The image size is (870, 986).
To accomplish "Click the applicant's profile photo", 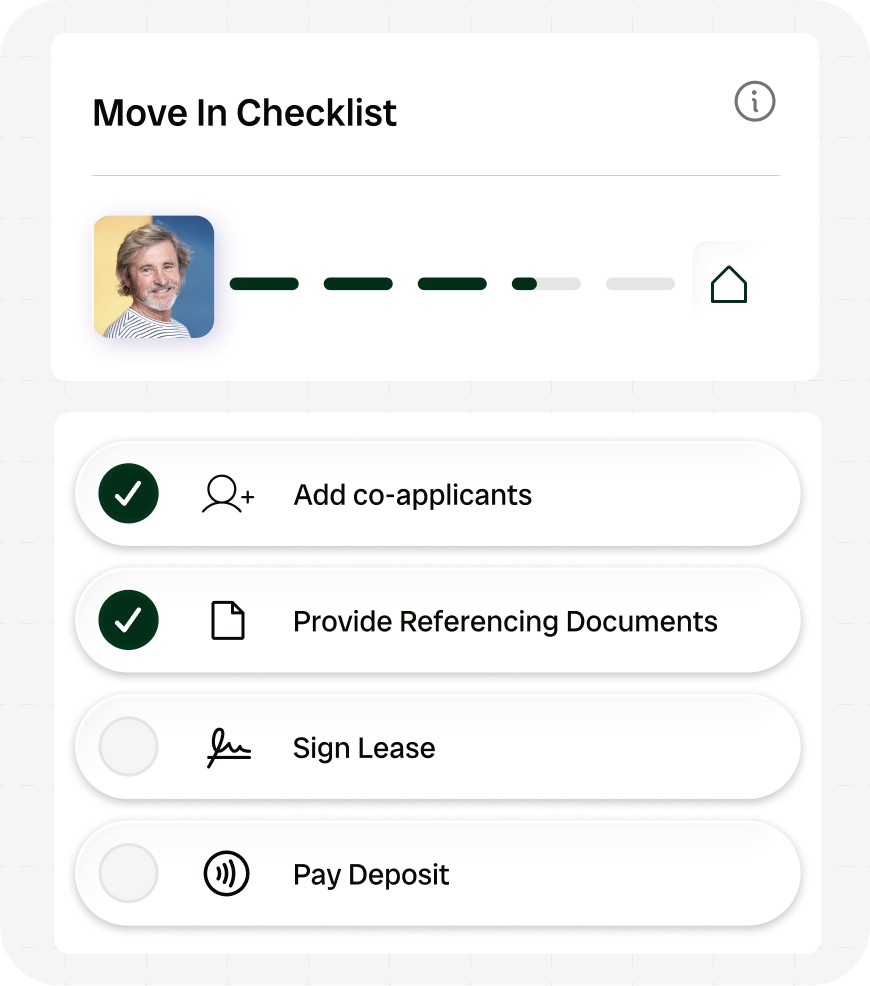I will point(154,277).
